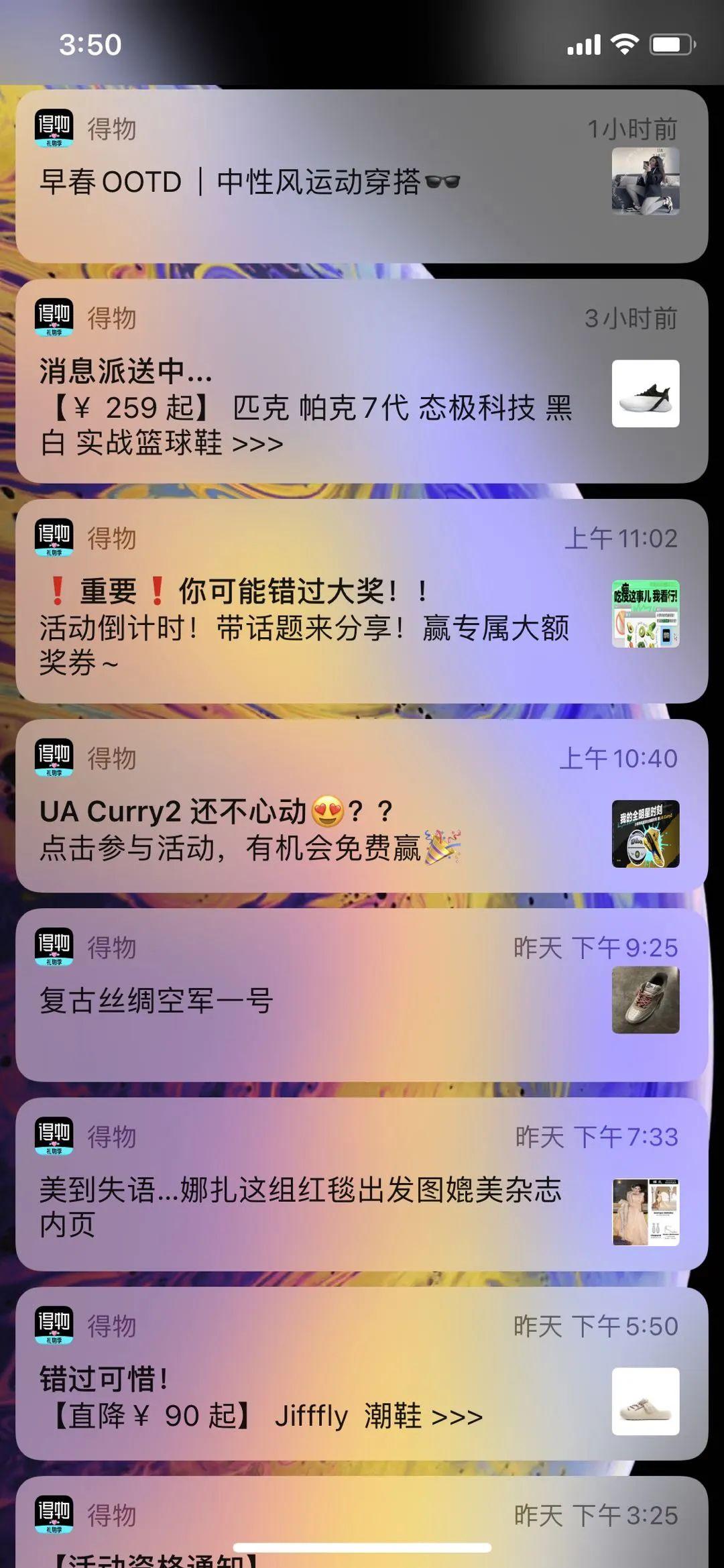Image resolution: width=724 pixels, height=1568 pixels.
Task: Open the 匹克 帕克7代 篮球鞋 notification
Action: (x=302, y=402)
